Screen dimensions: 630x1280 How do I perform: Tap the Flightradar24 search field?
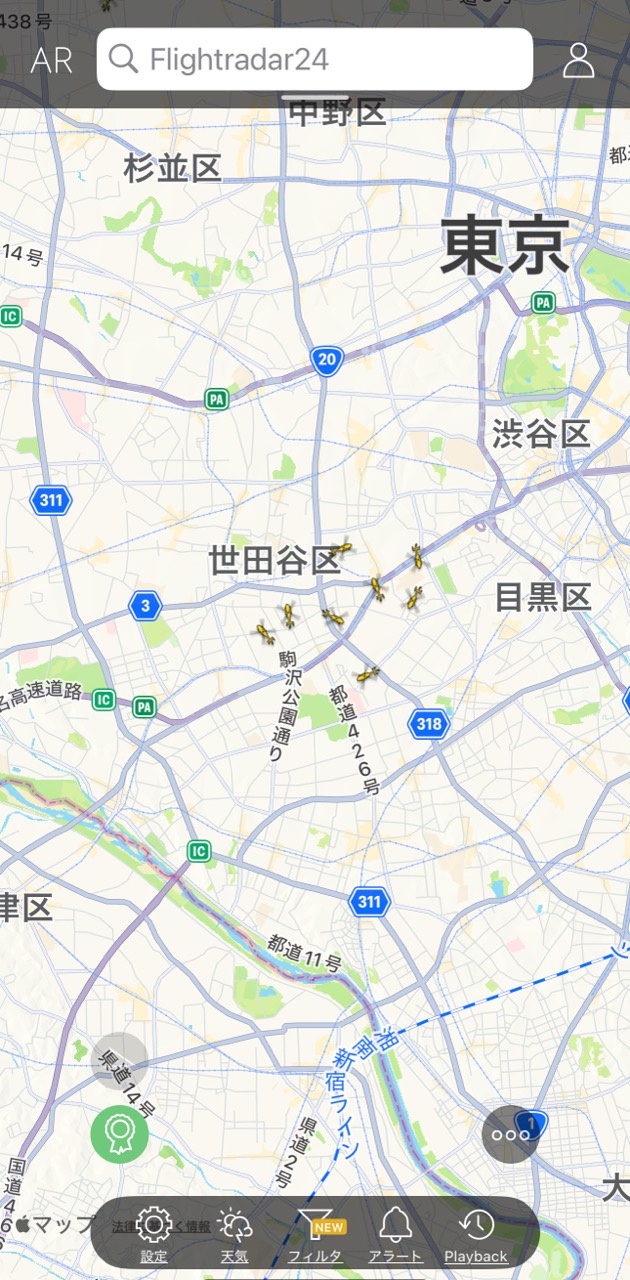(x=314, y=59)
